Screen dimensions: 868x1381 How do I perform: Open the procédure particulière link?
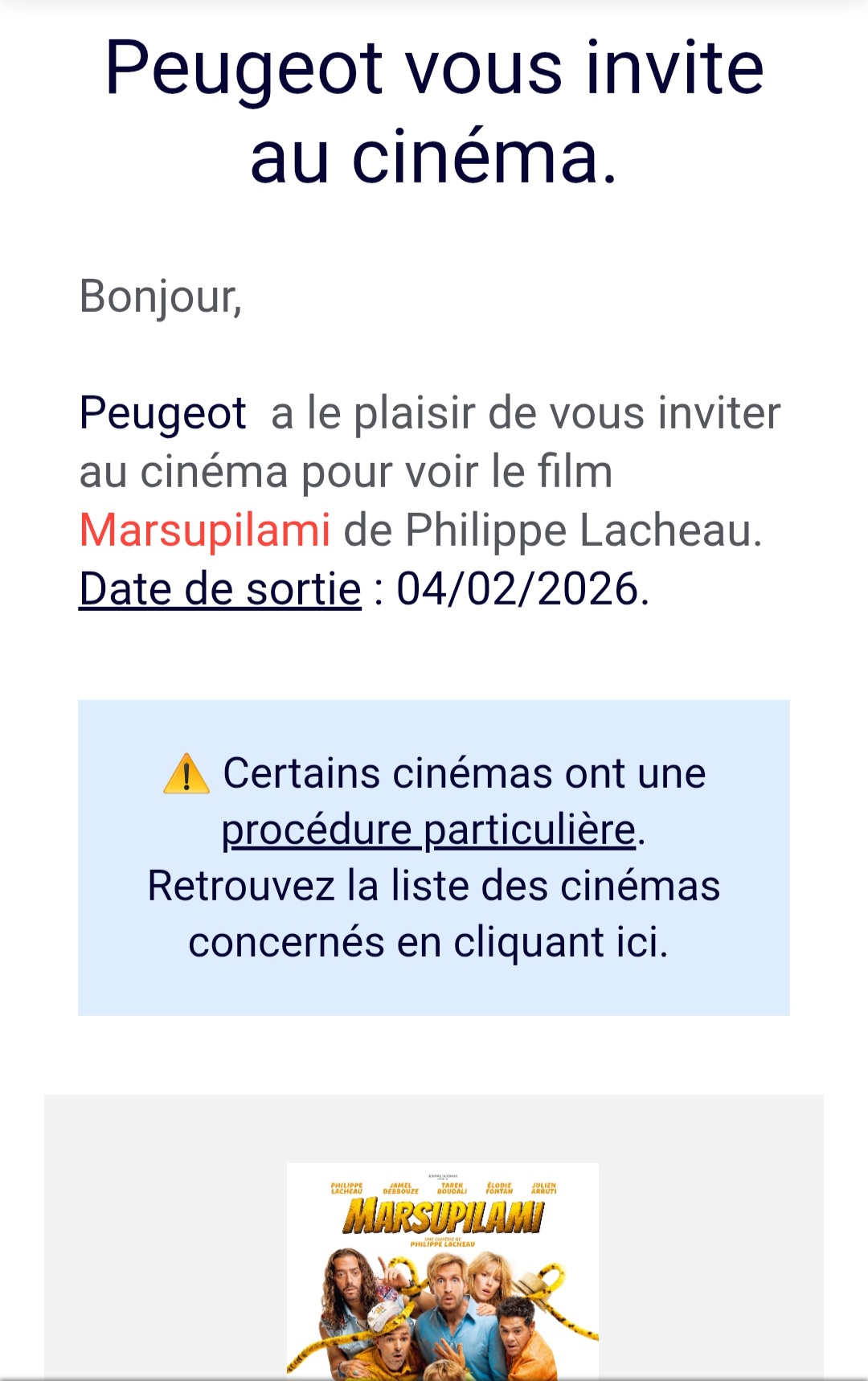pos(428,830)
